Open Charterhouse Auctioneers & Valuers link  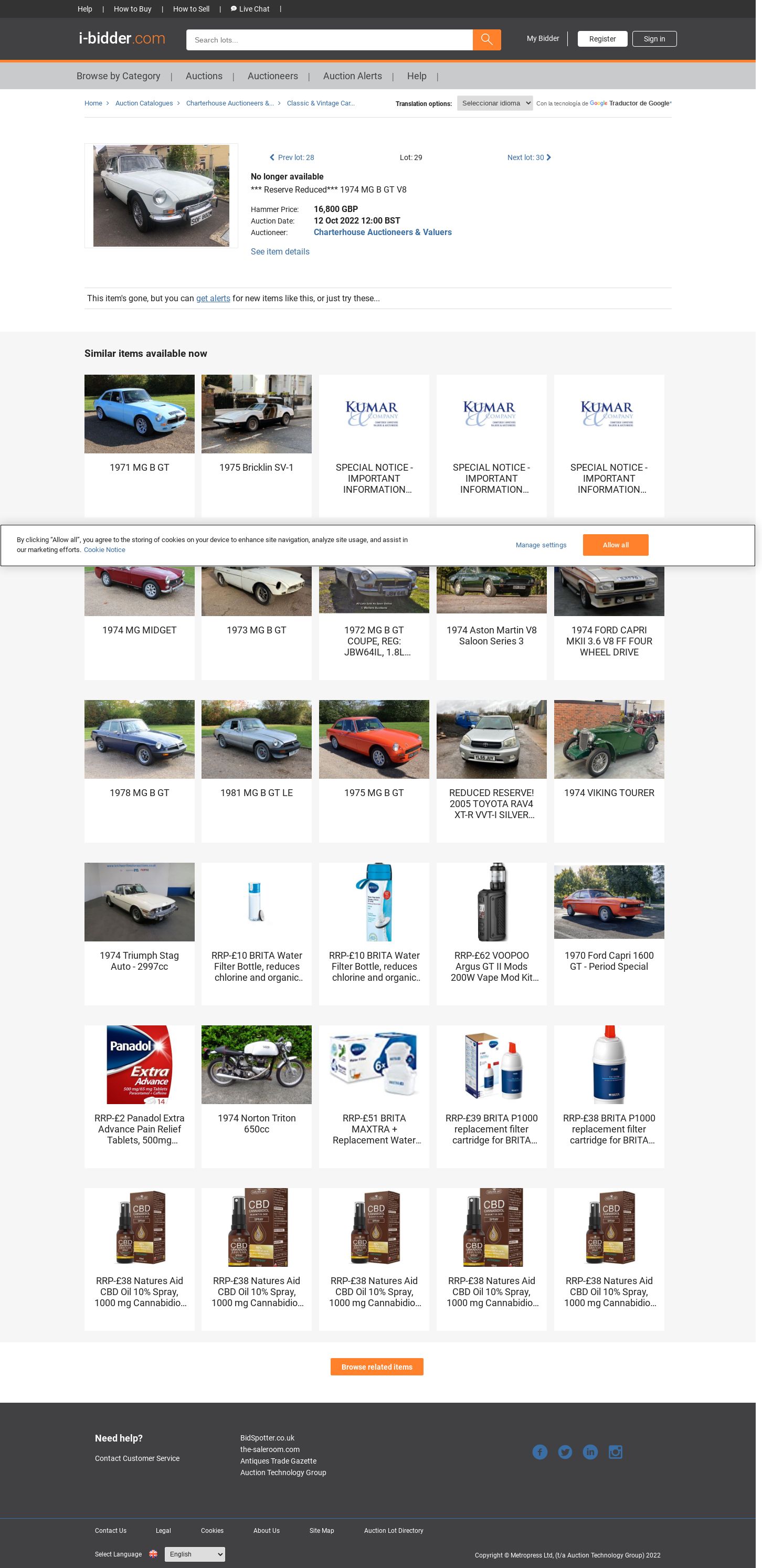382,232
